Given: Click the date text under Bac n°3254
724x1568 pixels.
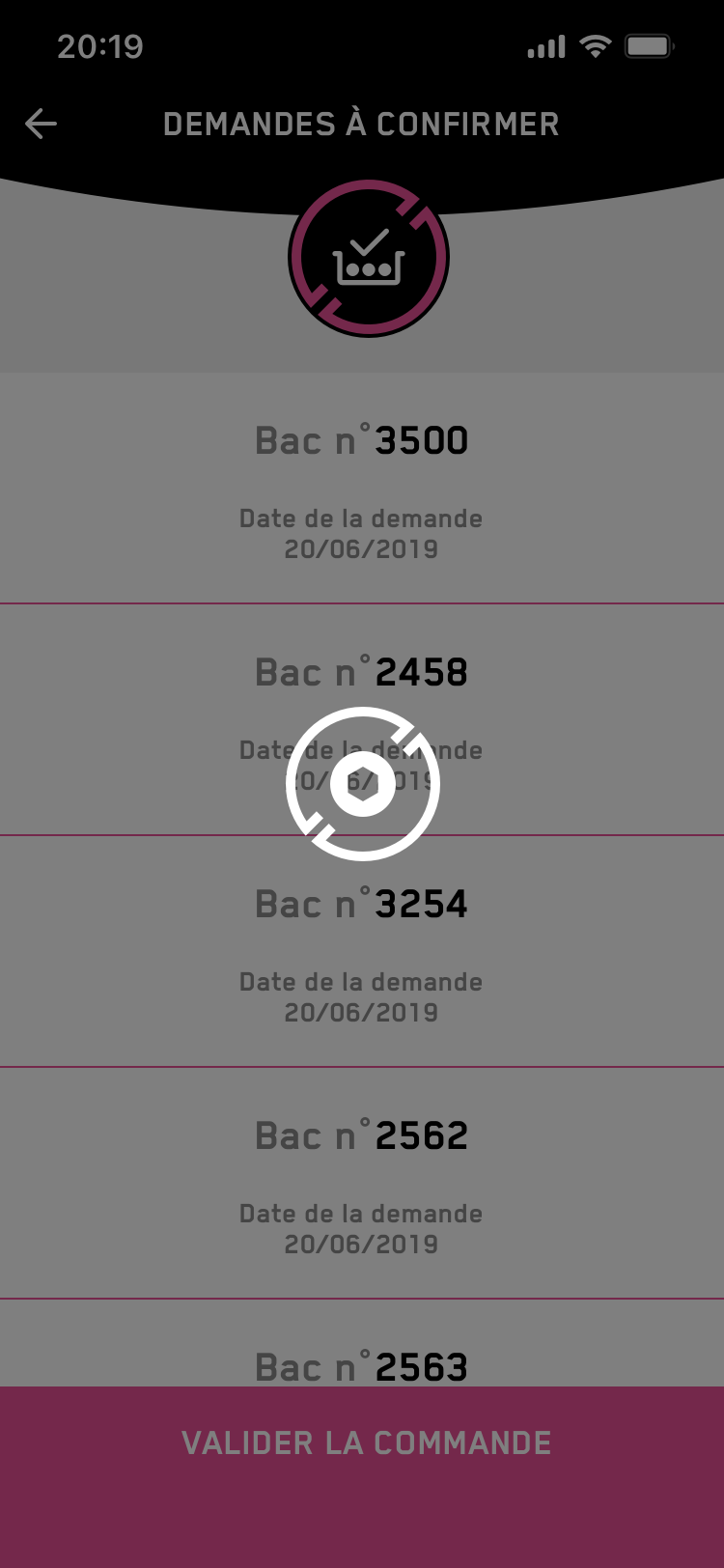Looking at the screenshot, I should [360, 996].
